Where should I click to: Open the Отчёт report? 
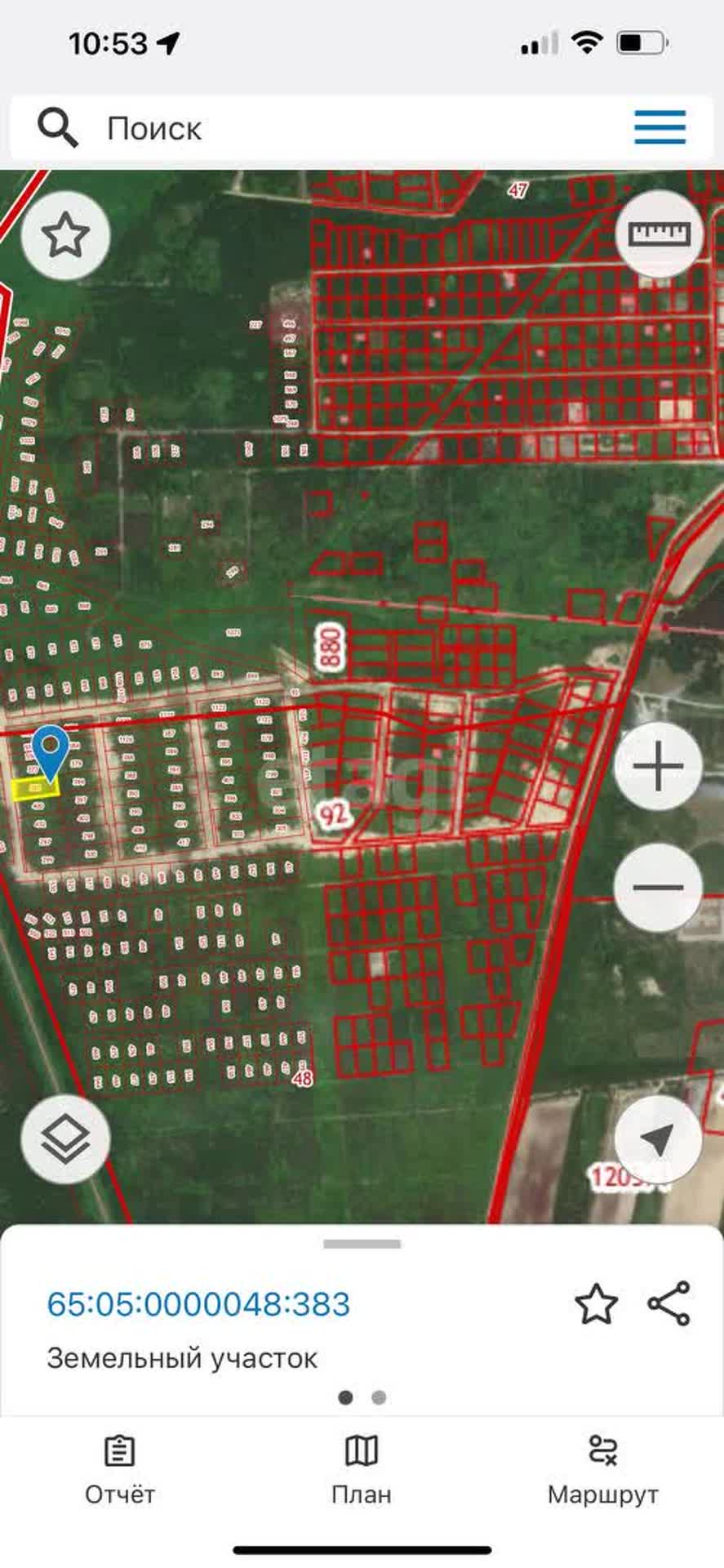pyautogui.click(x=120, y=1470)
